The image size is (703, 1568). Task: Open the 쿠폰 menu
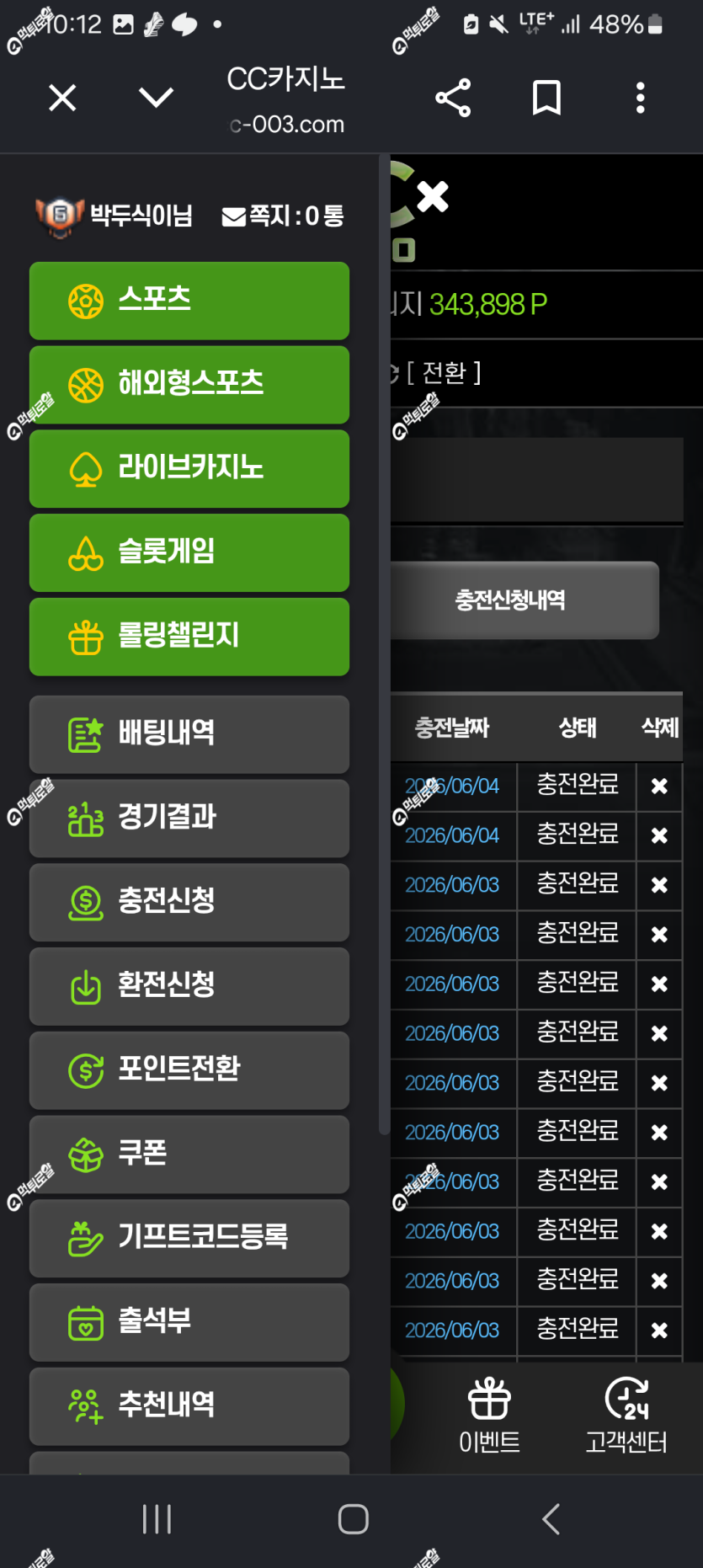(189, 1155)
